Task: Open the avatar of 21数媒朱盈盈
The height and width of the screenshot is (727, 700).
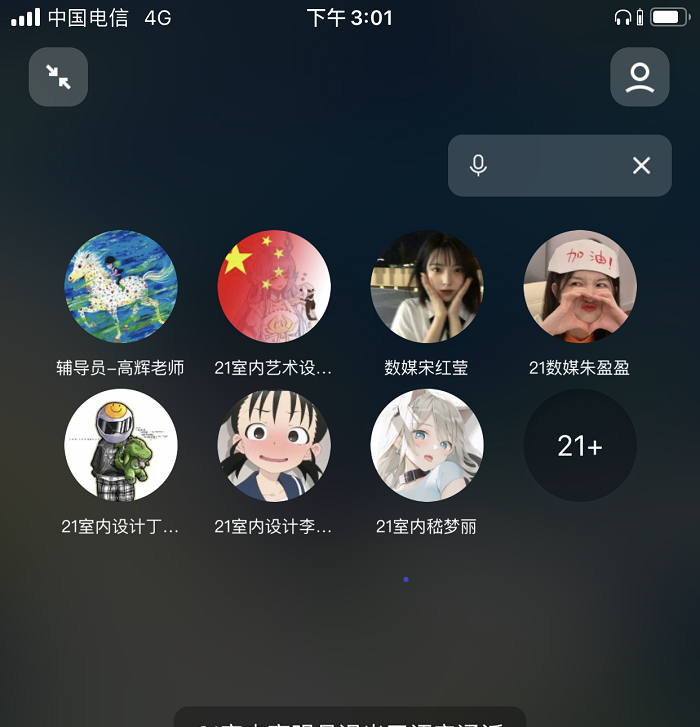Action: click(580, 287)
